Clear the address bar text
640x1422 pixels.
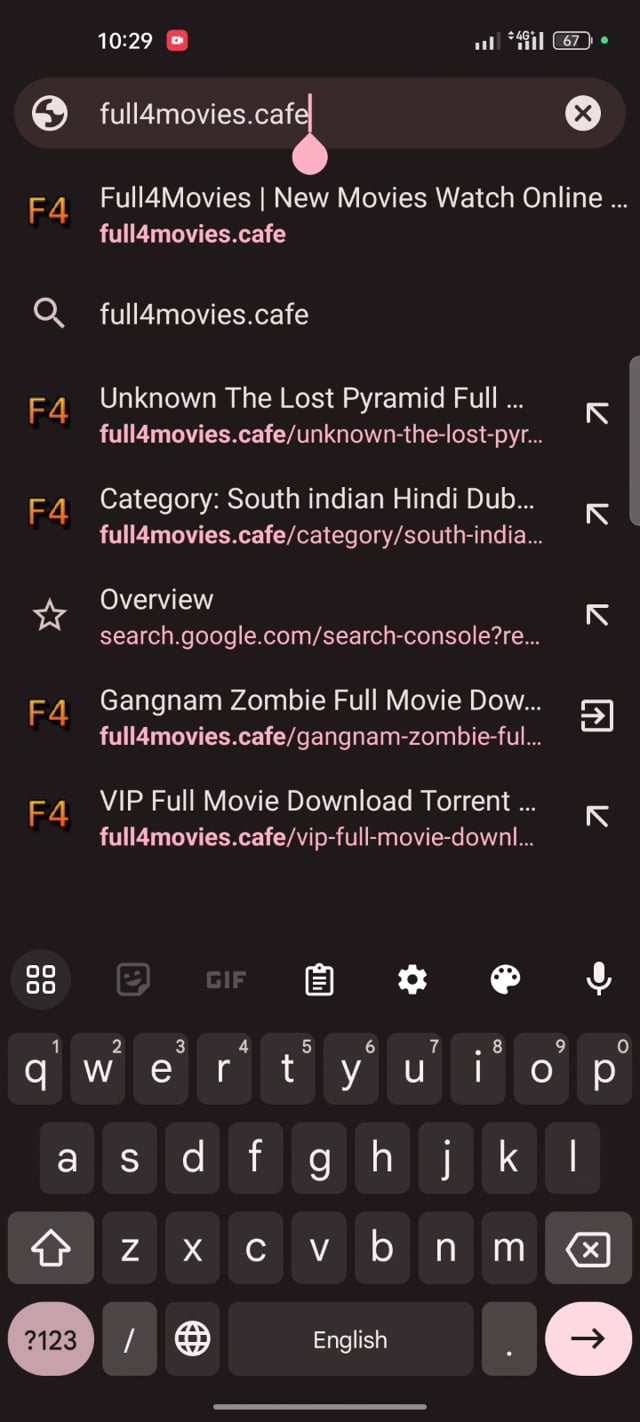click(583, 113)
